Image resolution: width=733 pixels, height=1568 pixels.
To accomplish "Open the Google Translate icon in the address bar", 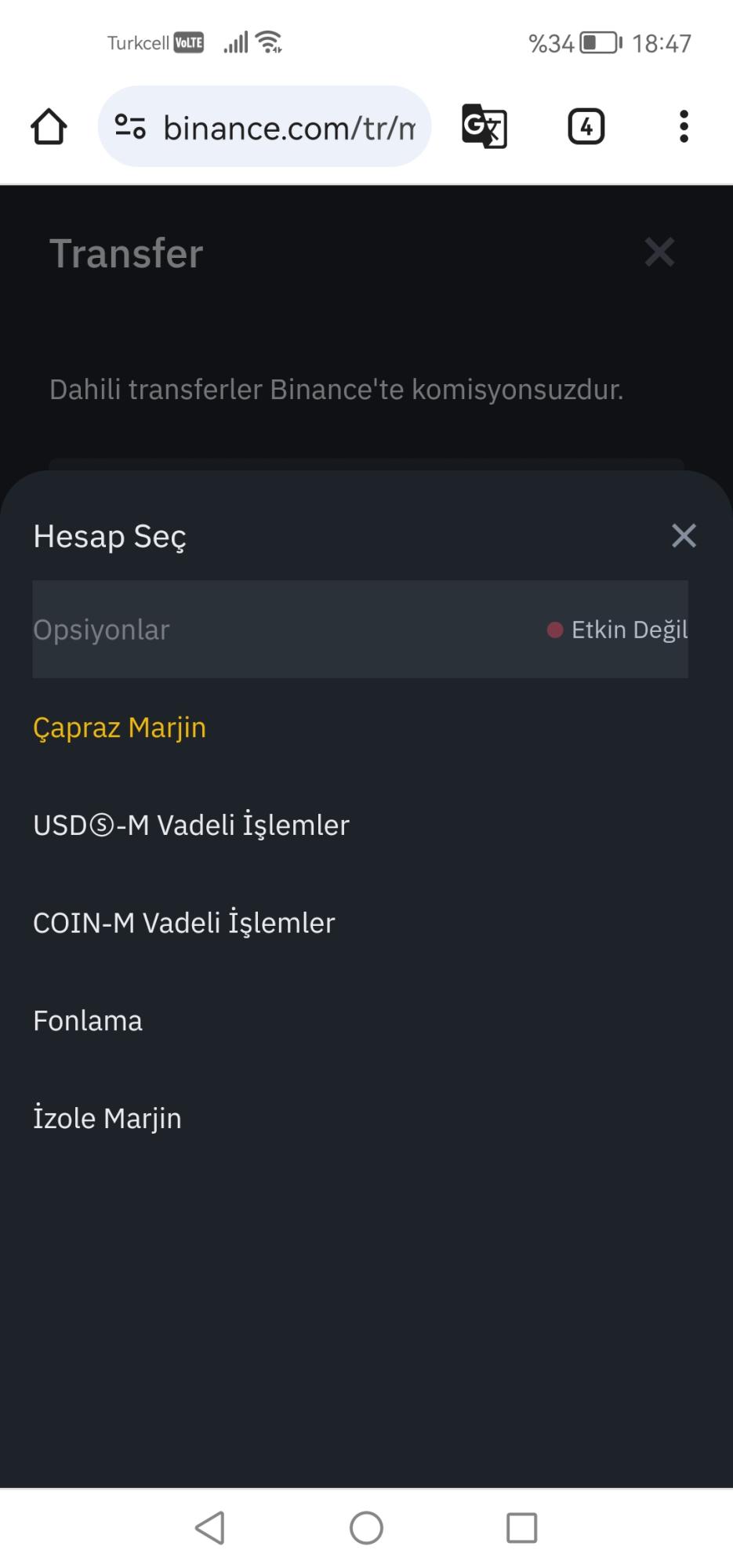I will point(483,126).
